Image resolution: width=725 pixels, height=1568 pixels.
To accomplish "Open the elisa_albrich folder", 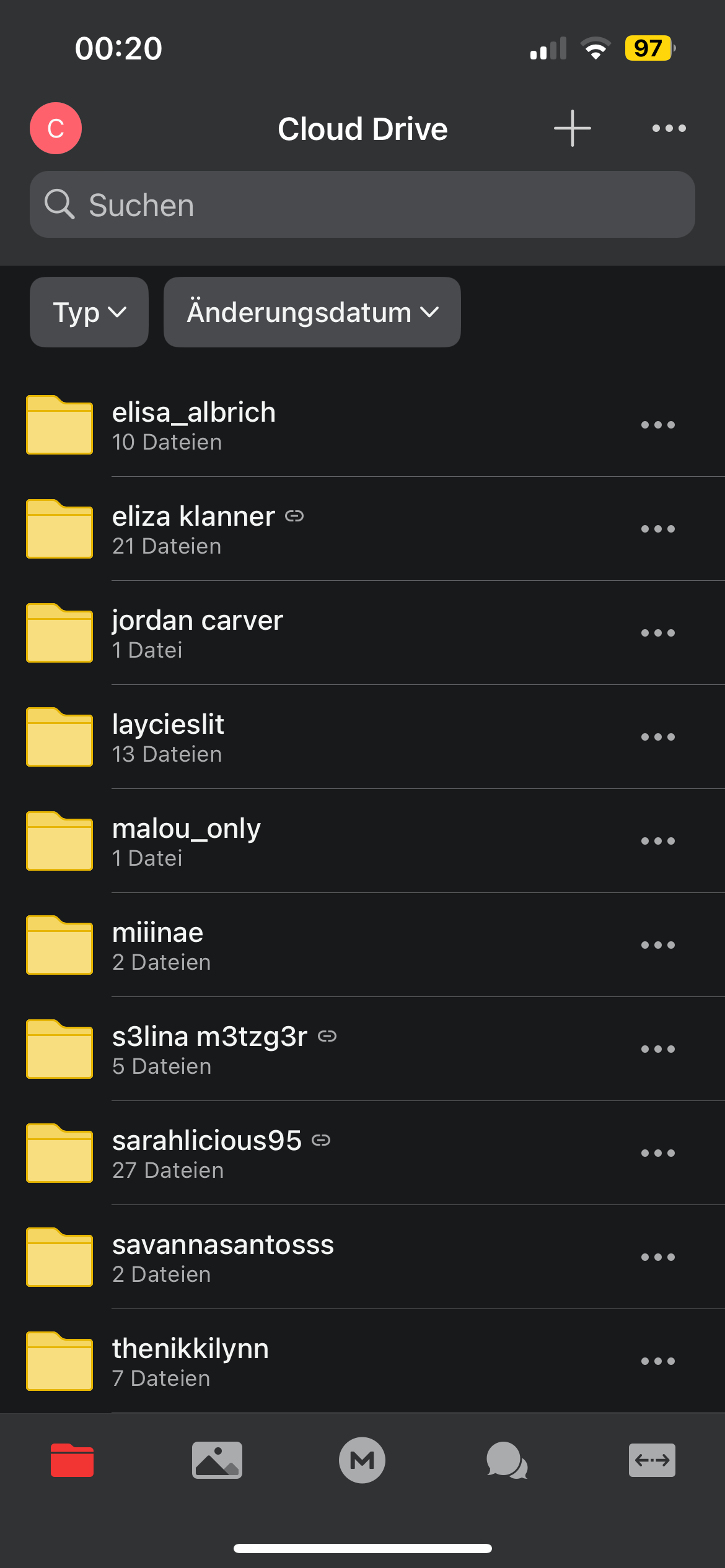I will click(x=194, y=425).
